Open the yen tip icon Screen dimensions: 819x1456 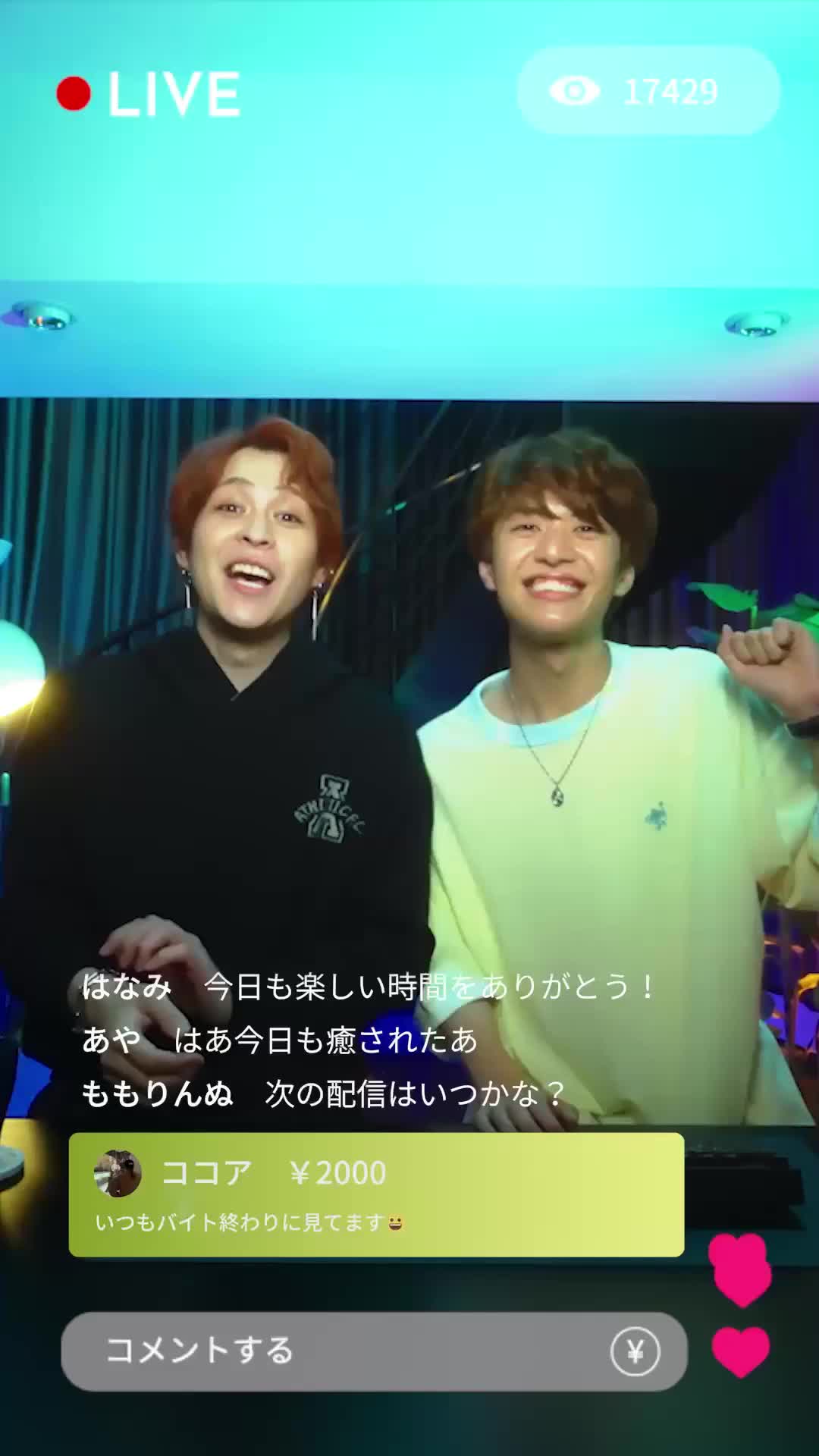[x=635, y=1351]
